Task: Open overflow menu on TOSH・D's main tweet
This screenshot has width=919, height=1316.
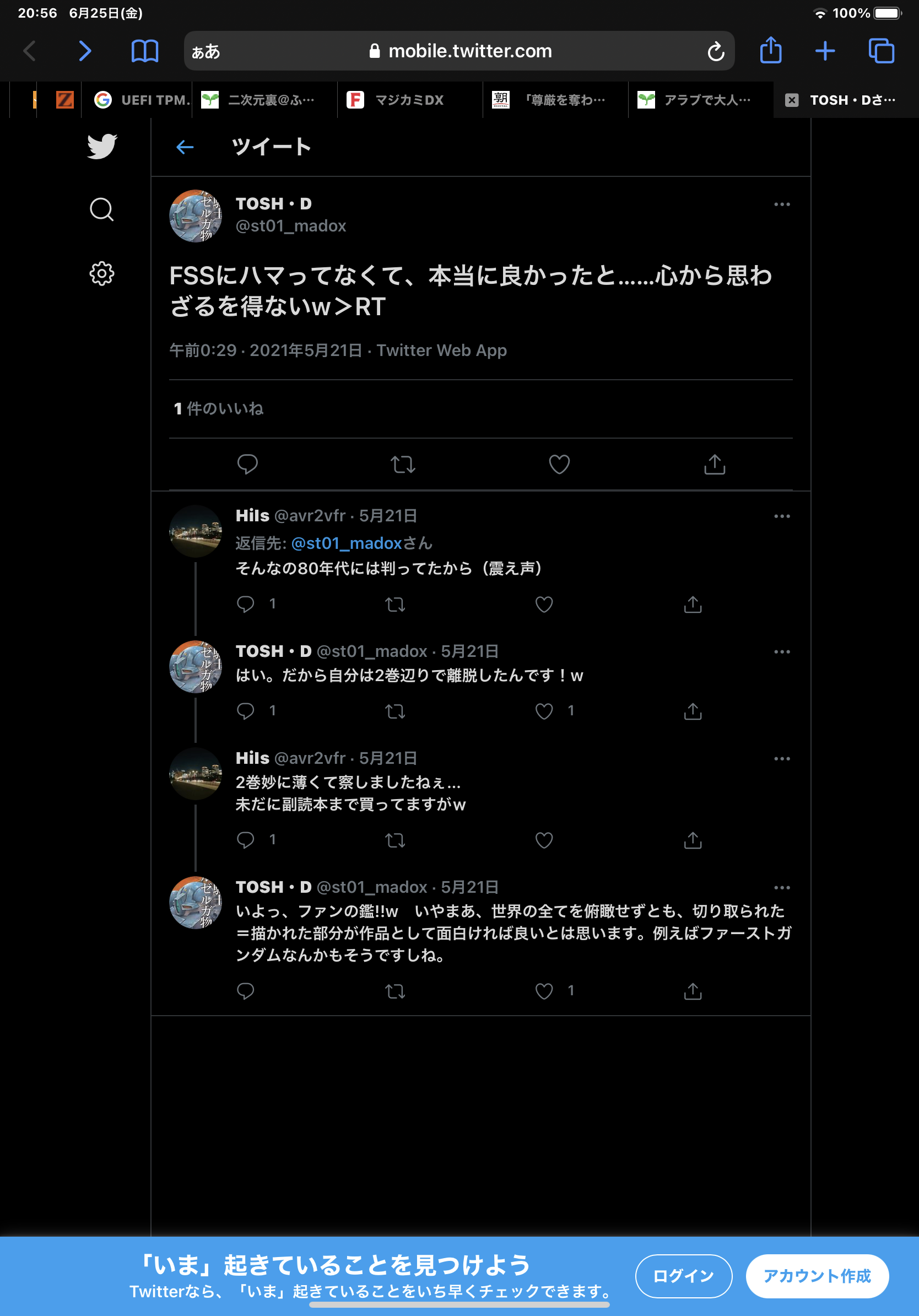Action: pyautogui.click(x=781, y=204)
